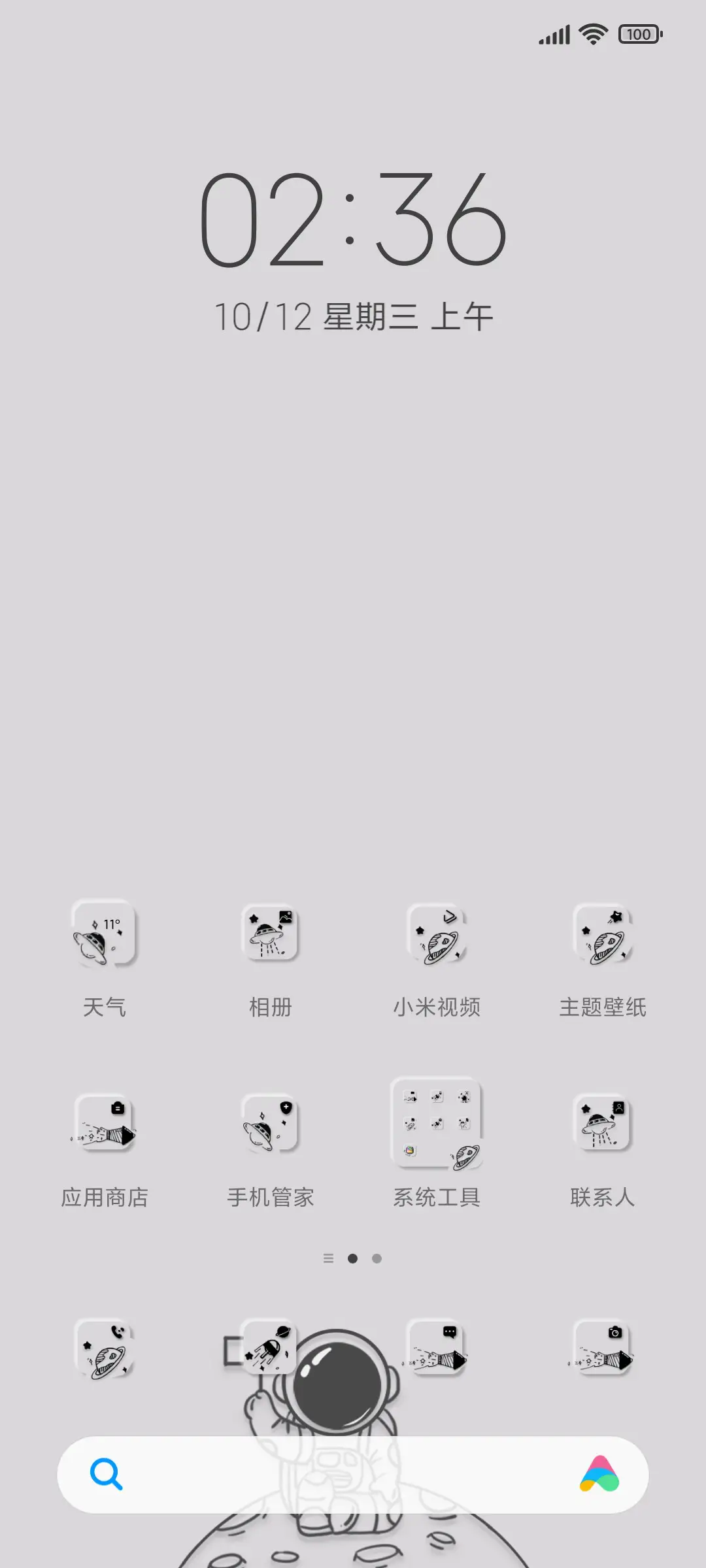Tap the list-view page indicator icon
Viewport: 706px width, 1568px height.
pos(329,1258)
